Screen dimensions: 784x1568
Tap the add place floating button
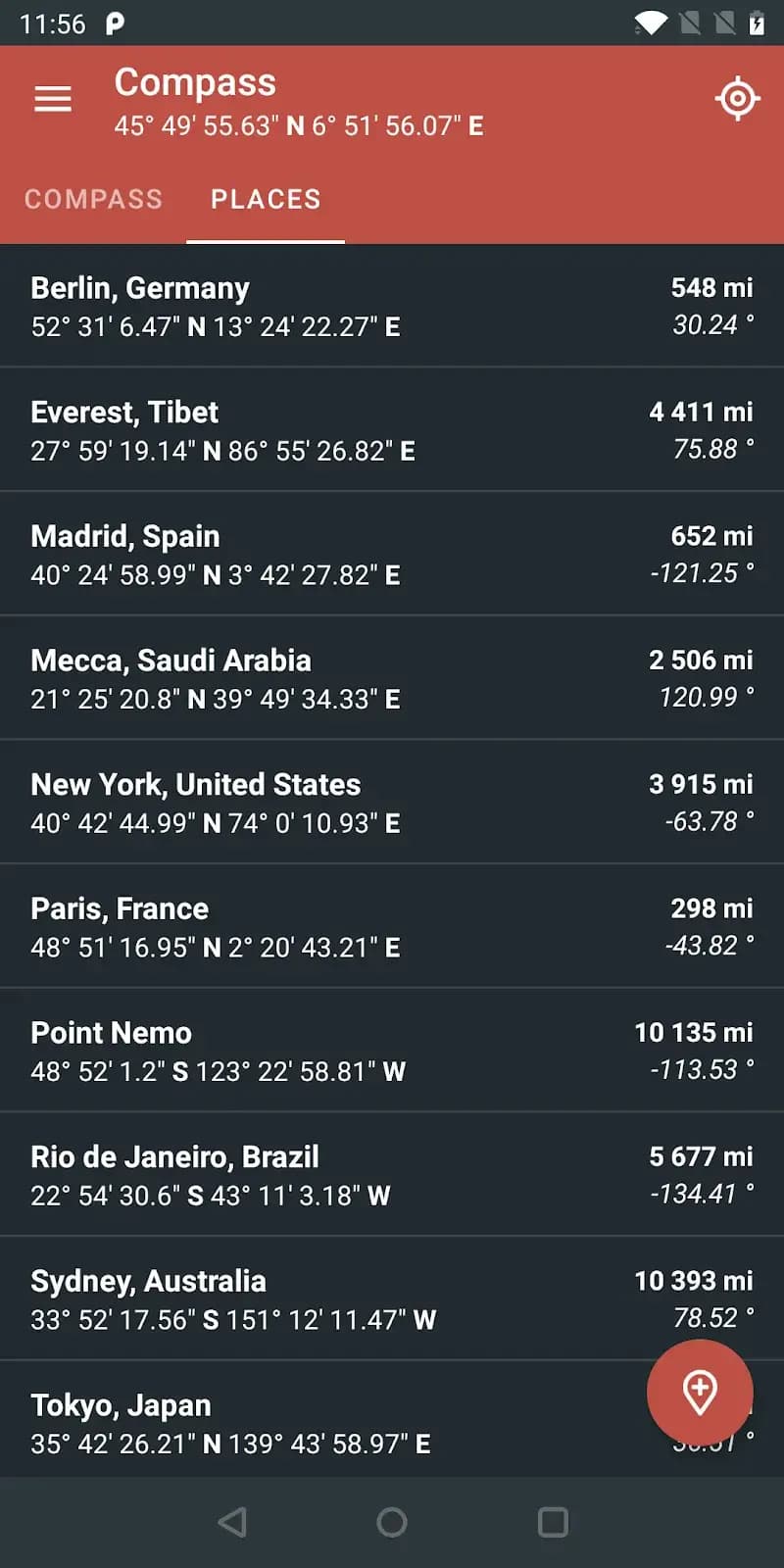[x=700, y=1393]
